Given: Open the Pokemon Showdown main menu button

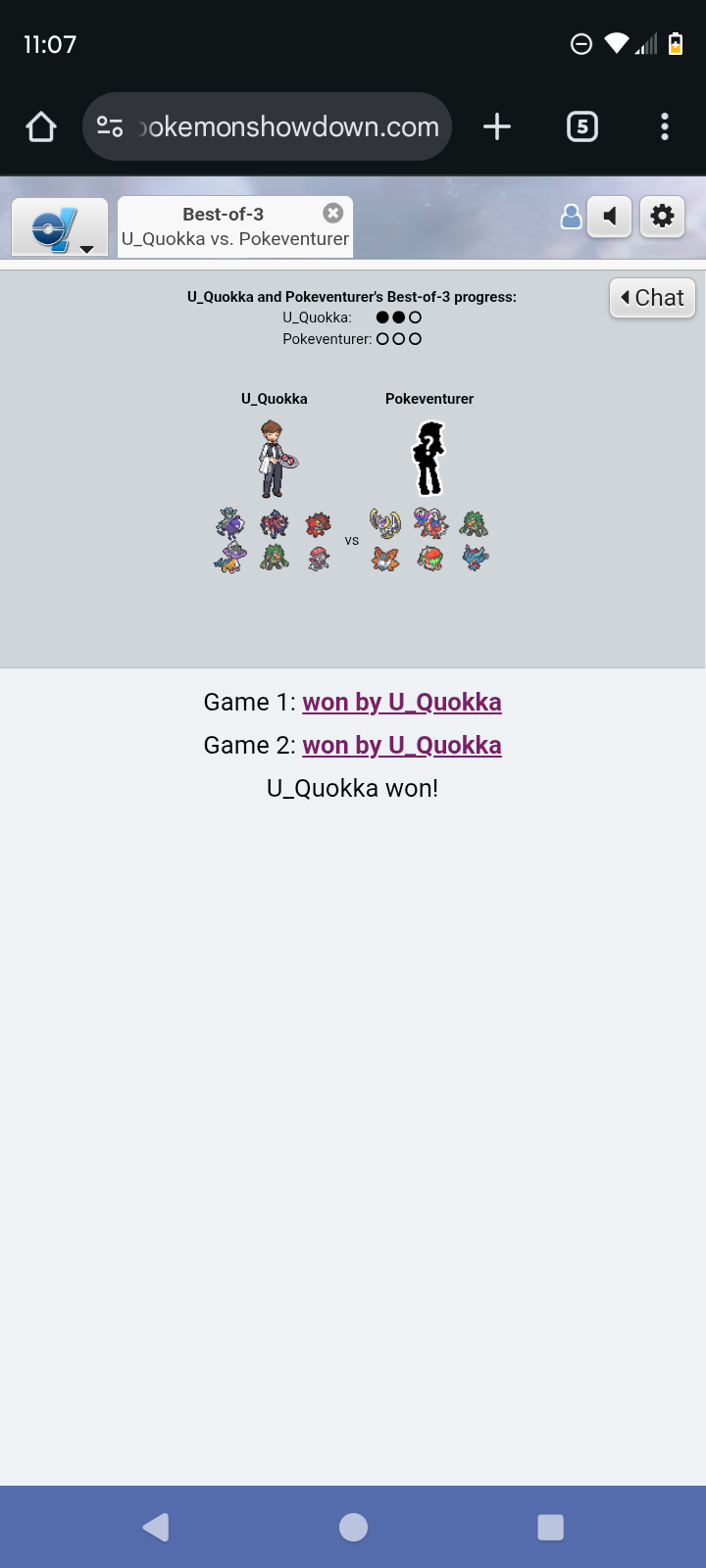Looking at the screenshot, I should coord(60,227).
